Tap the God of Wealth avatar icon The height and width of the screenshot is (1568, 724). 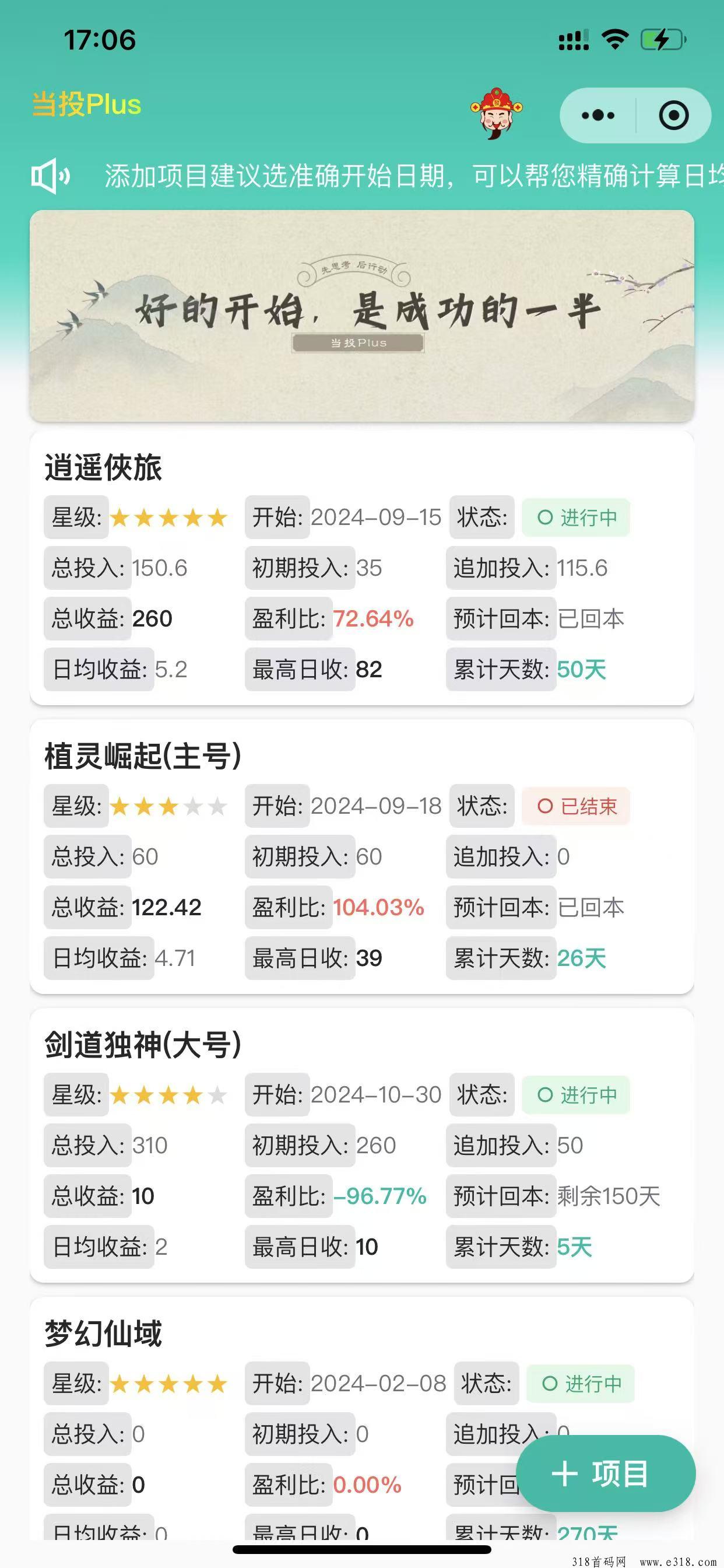coord(496,114)
